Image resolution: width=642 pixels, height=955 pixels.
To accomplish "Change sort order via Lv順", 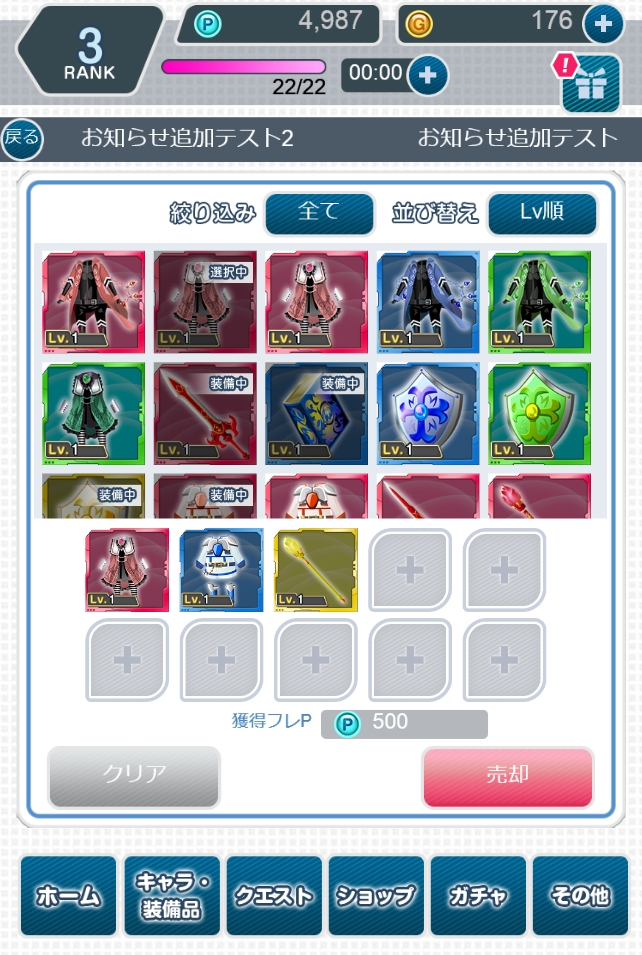I will pos(542,212).
